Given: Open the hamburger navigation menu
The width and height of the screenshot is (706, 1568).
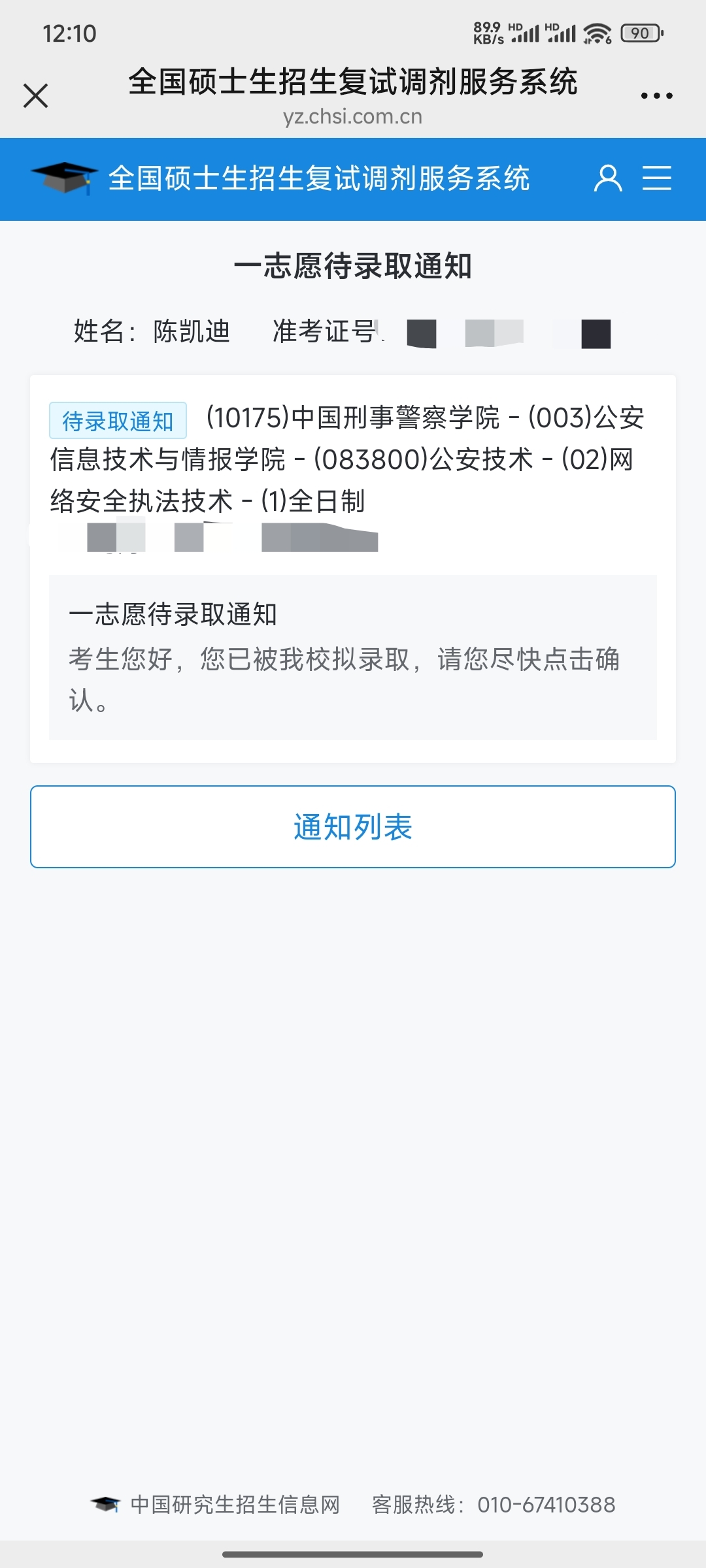Looking at the screenshot, I should (x=656, y=178).
